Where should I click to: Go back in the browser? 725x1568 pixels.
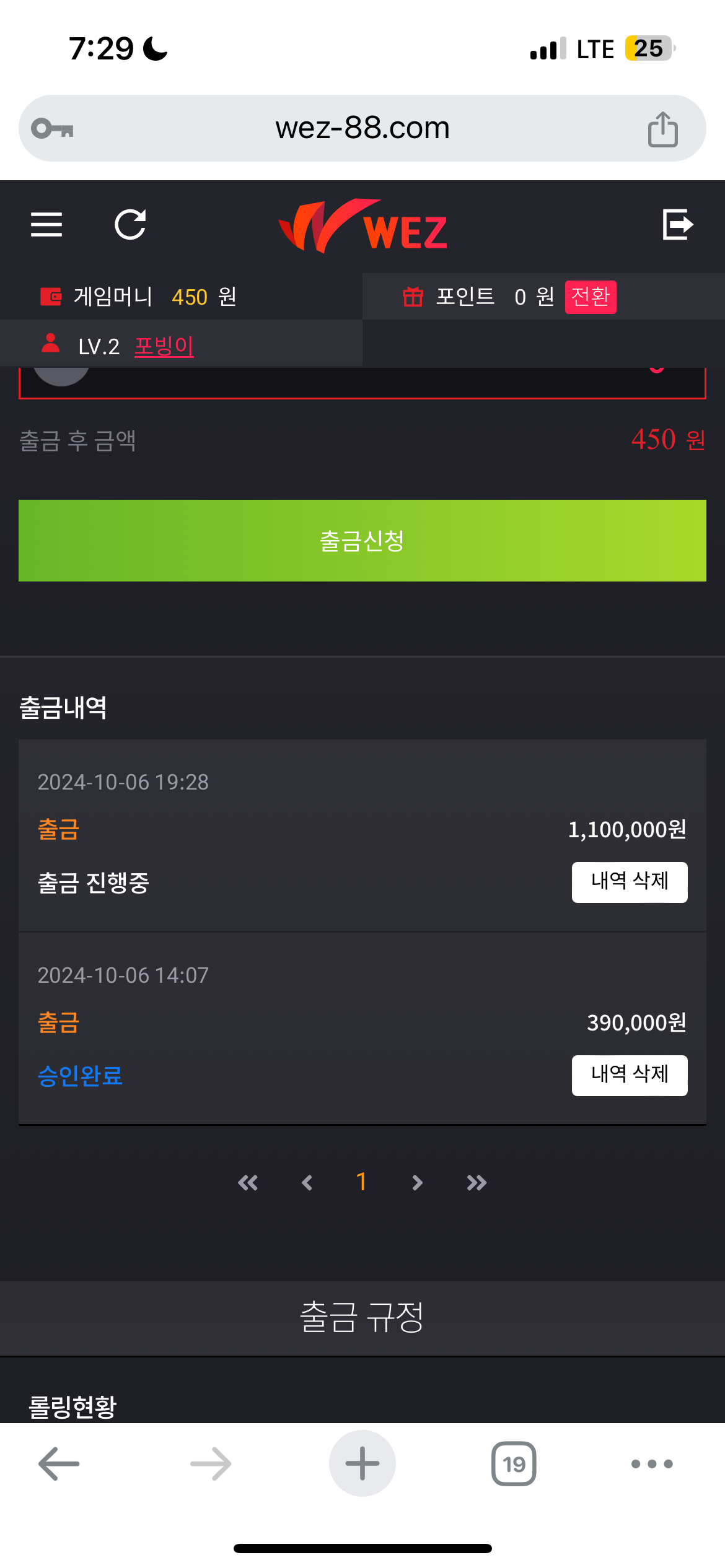click(59, 1463)
